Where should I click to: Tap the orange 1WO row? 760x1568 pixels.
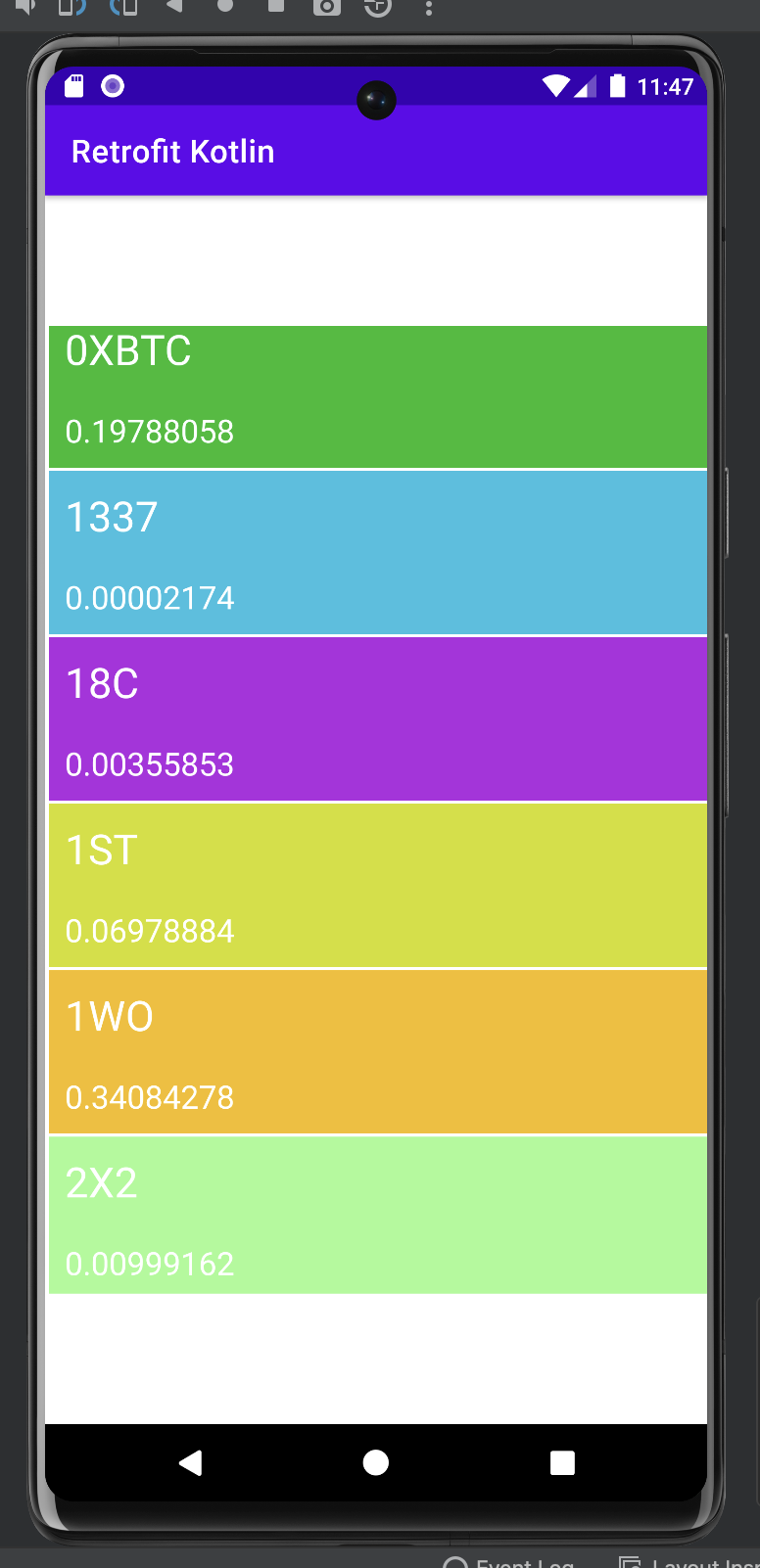[x=375, y=1051]
